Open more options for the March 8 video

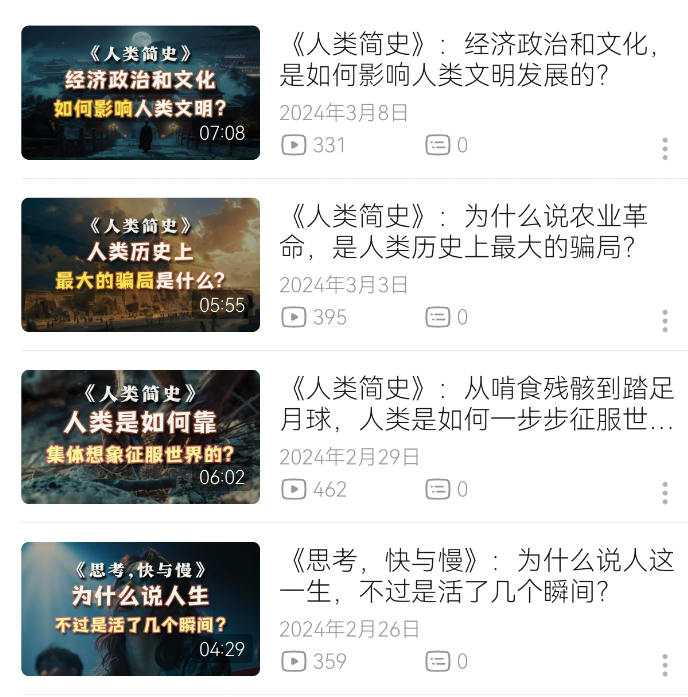[665, 149]
